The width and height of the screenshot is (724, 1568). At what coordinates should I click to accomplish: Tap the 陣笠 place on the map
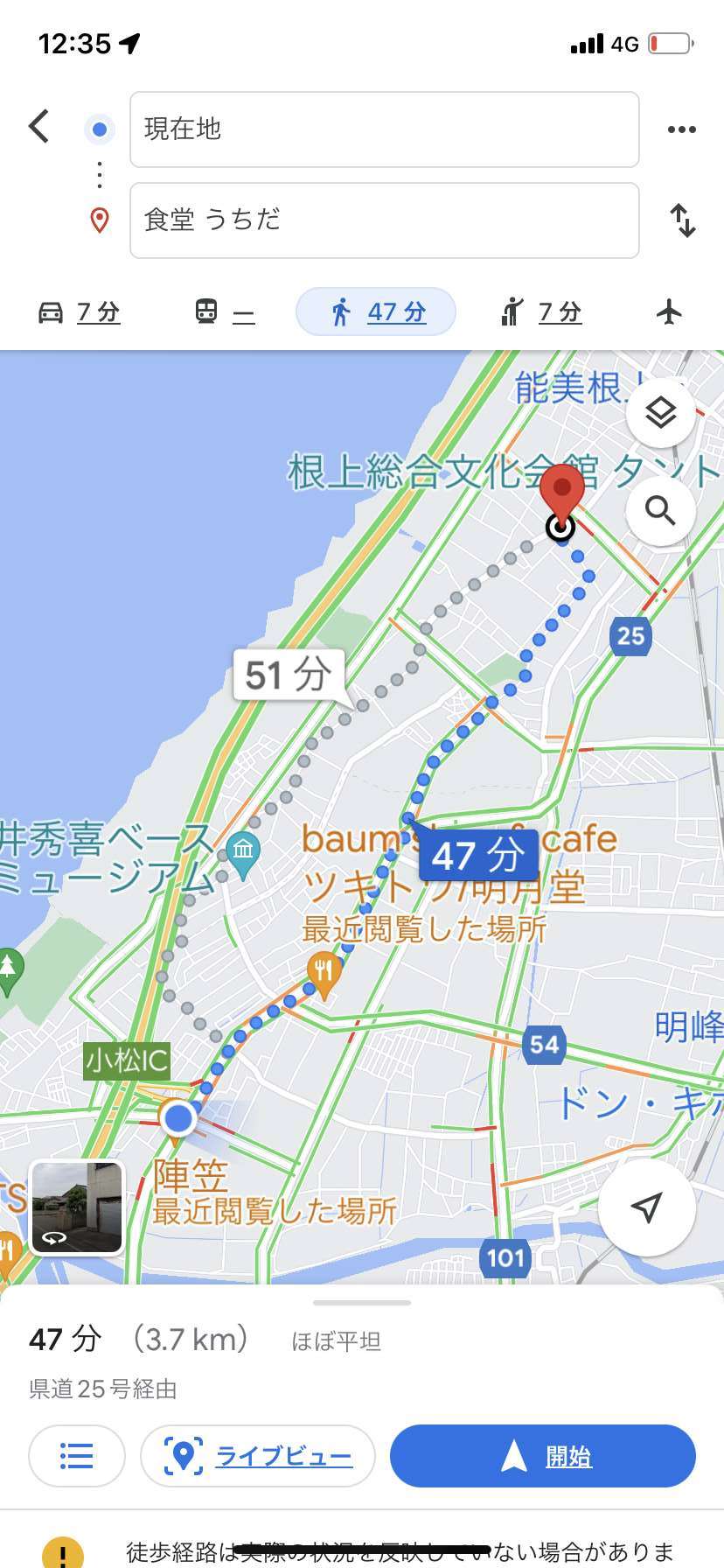click(x=191, y=1177)
